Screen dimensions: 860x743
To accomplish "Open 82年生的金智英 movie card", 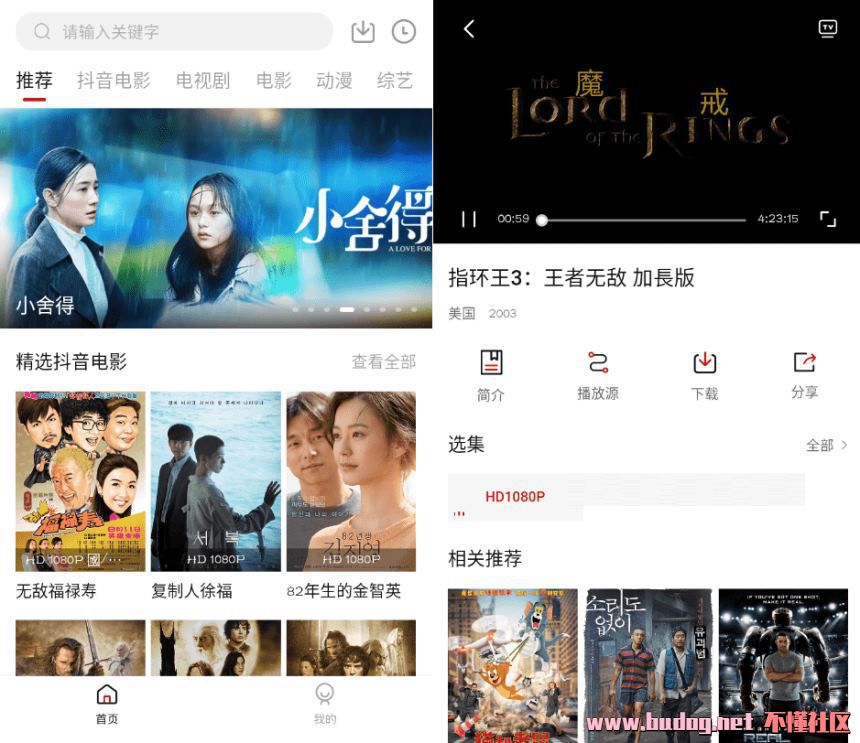I will point(351,481).
